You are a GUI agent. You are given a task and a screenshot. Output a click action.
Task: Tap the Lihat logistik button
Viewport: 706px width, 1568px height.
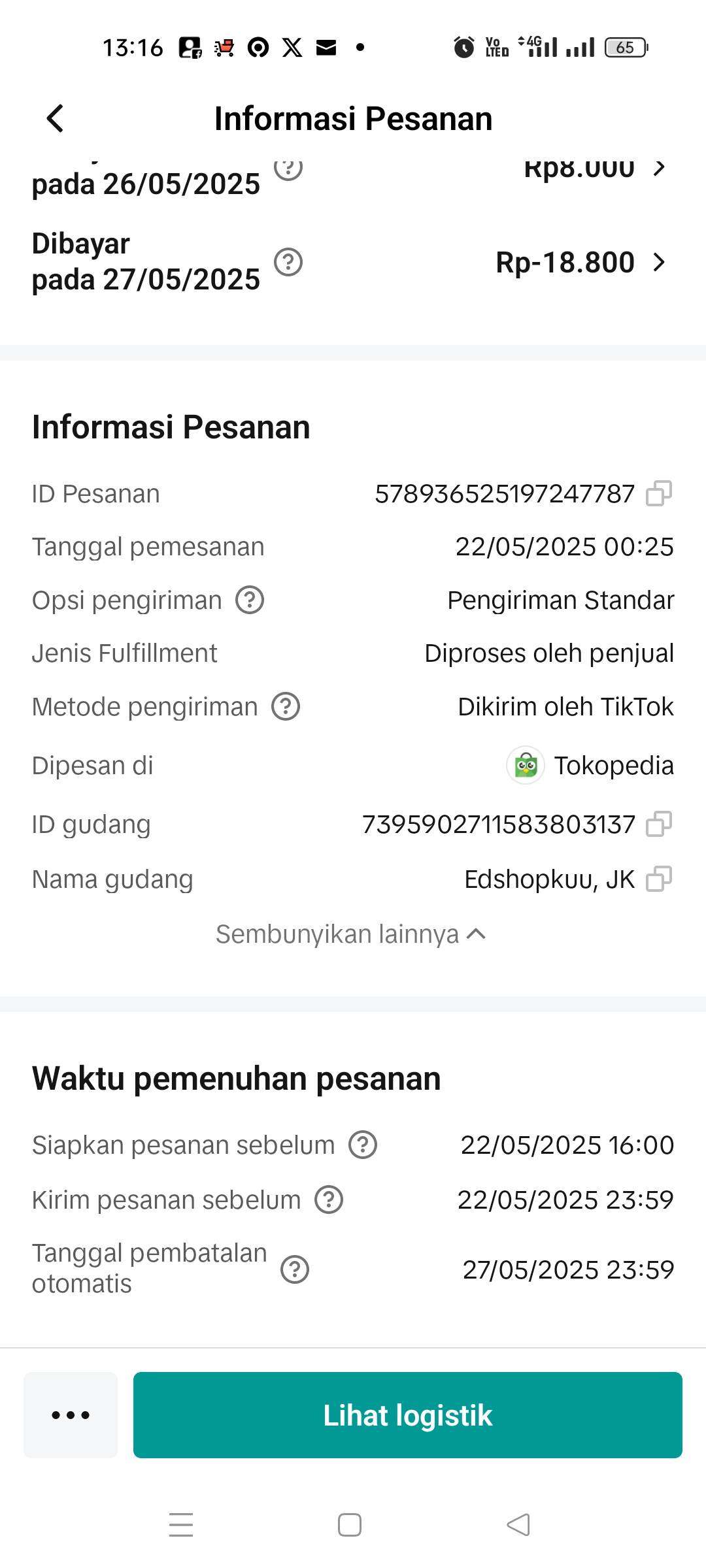[408, 1415]
